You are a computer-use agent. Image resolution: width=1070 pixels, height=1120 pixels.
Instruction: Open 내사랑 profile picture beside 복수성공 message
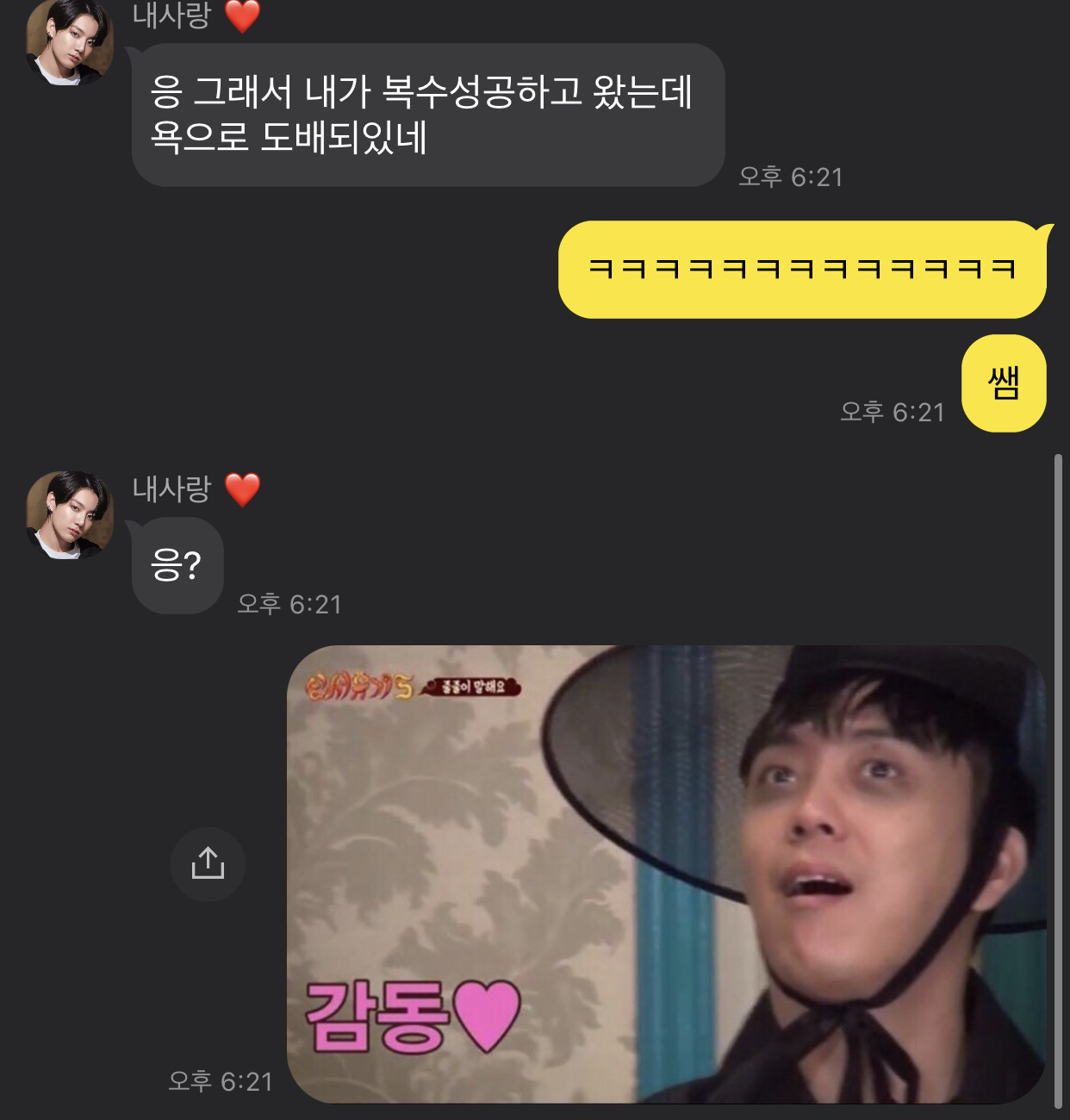click(70, 43)
